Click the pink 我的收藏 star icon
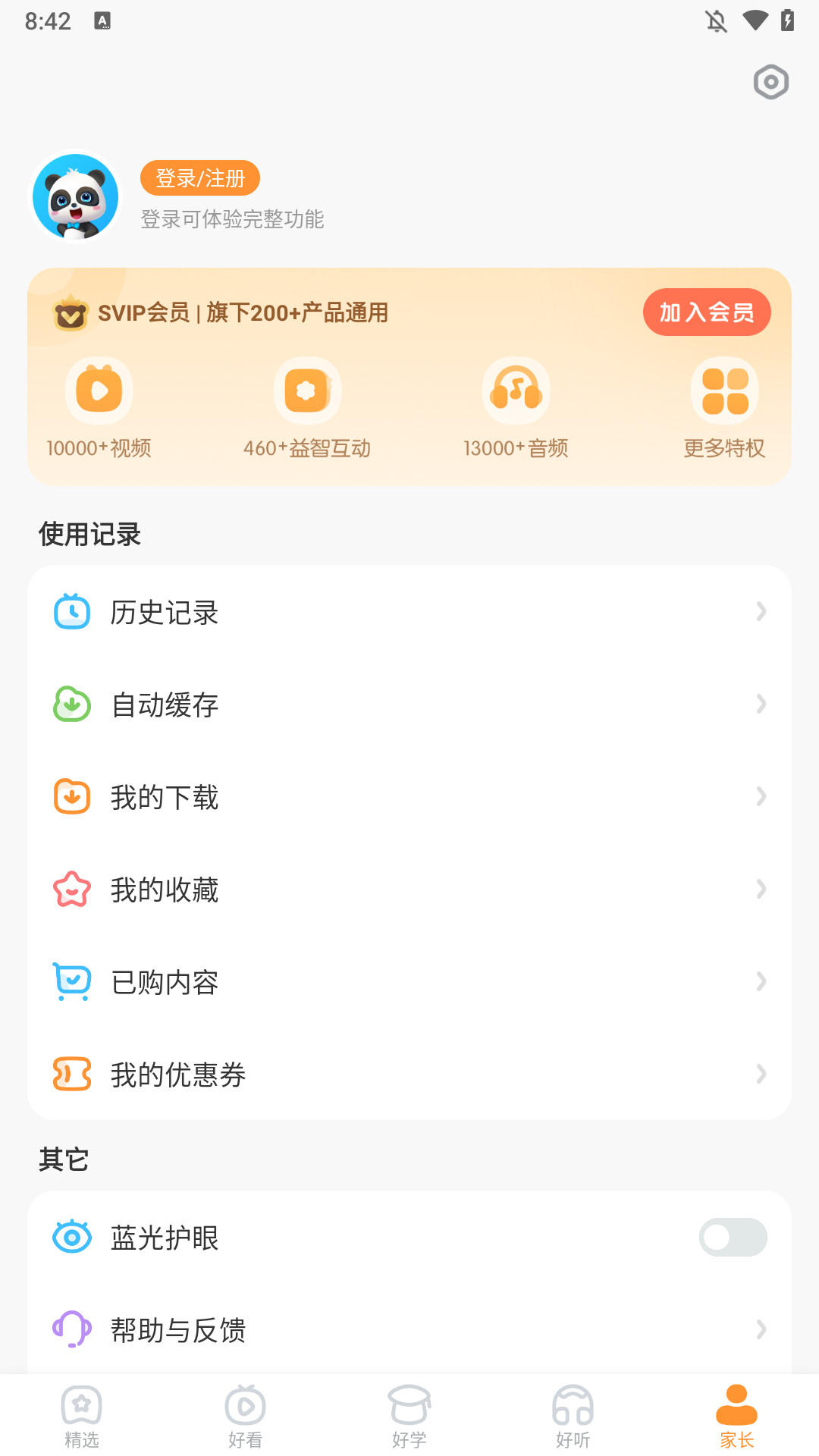The height and width of the screenshot is (1456, 819). (x=71, y=890)
